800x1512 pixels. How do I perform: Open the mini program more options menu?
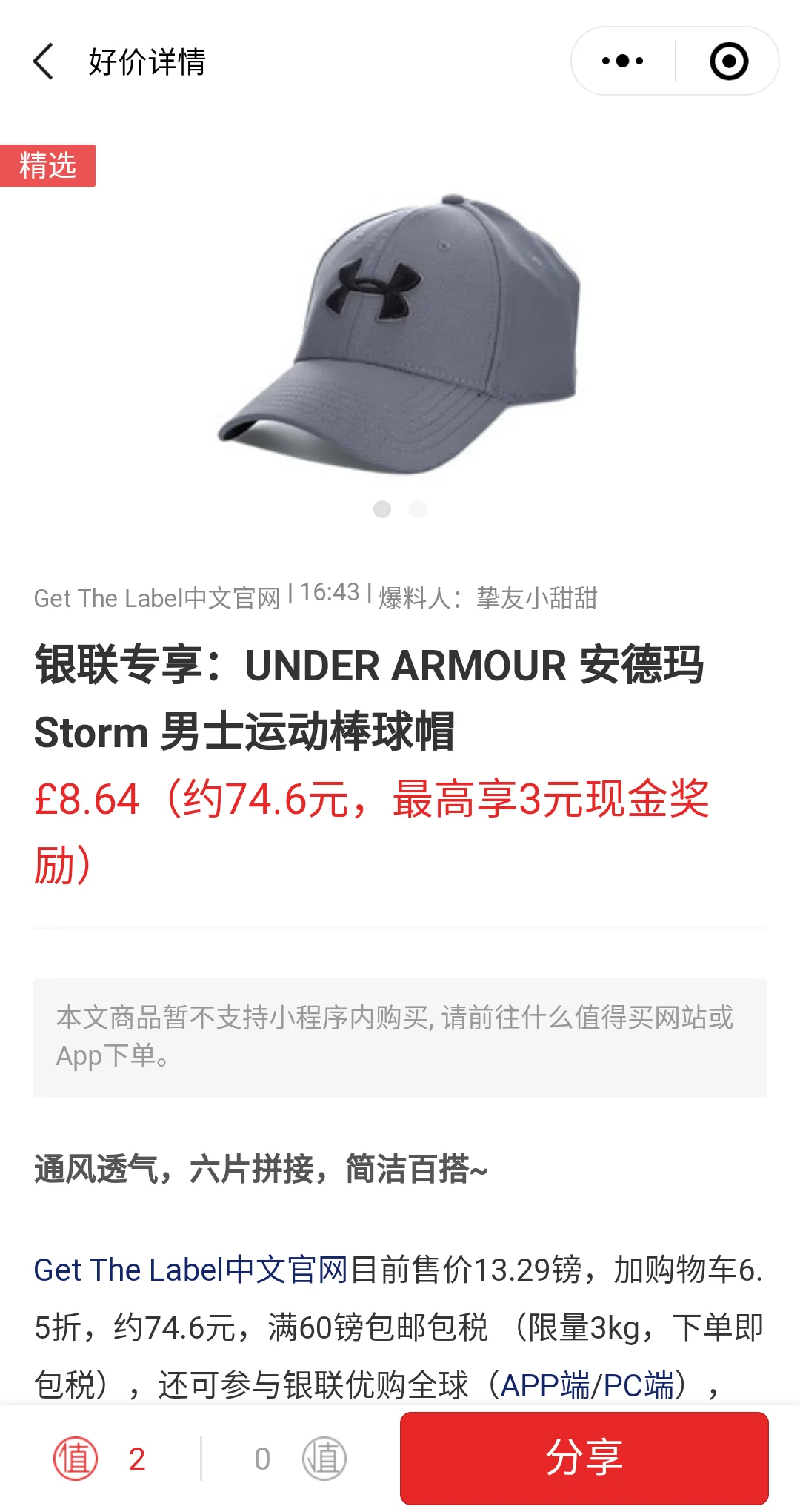pos(622,62)
